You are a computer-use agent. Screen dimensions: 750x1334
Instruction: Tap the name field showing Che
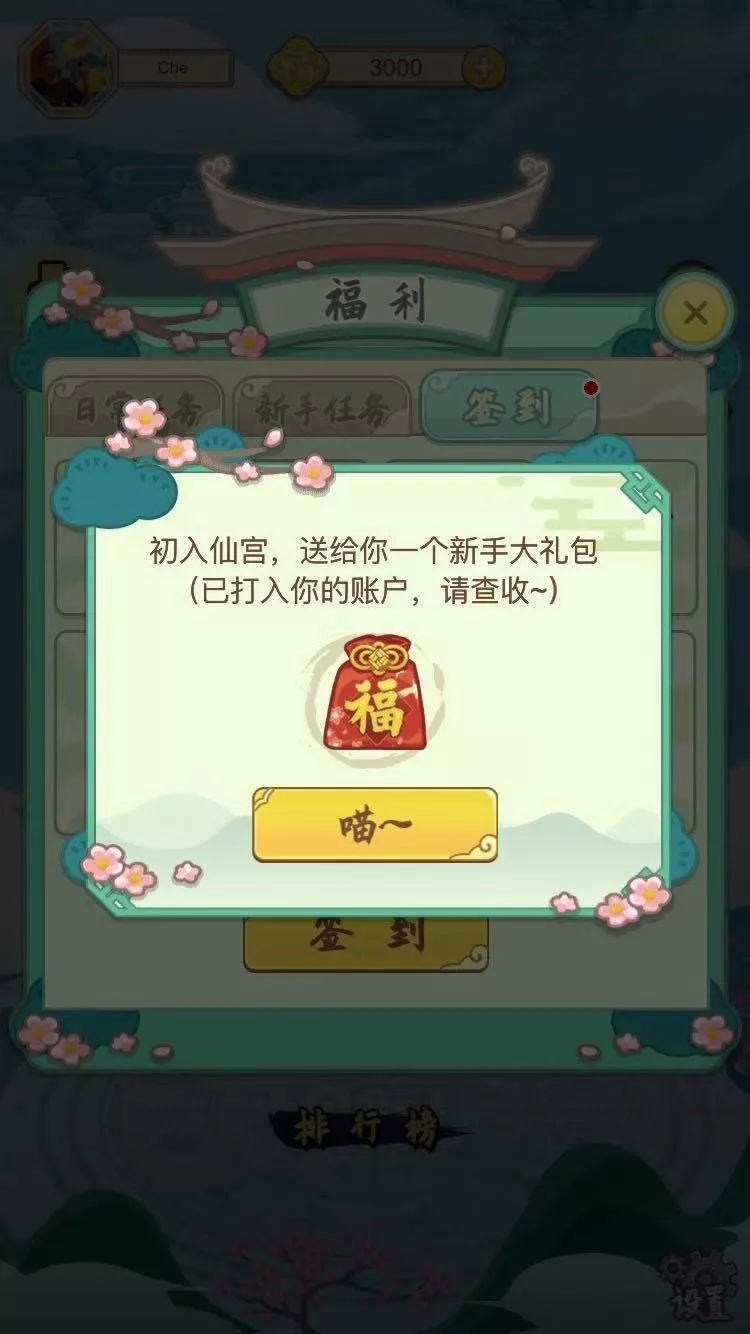175,67
